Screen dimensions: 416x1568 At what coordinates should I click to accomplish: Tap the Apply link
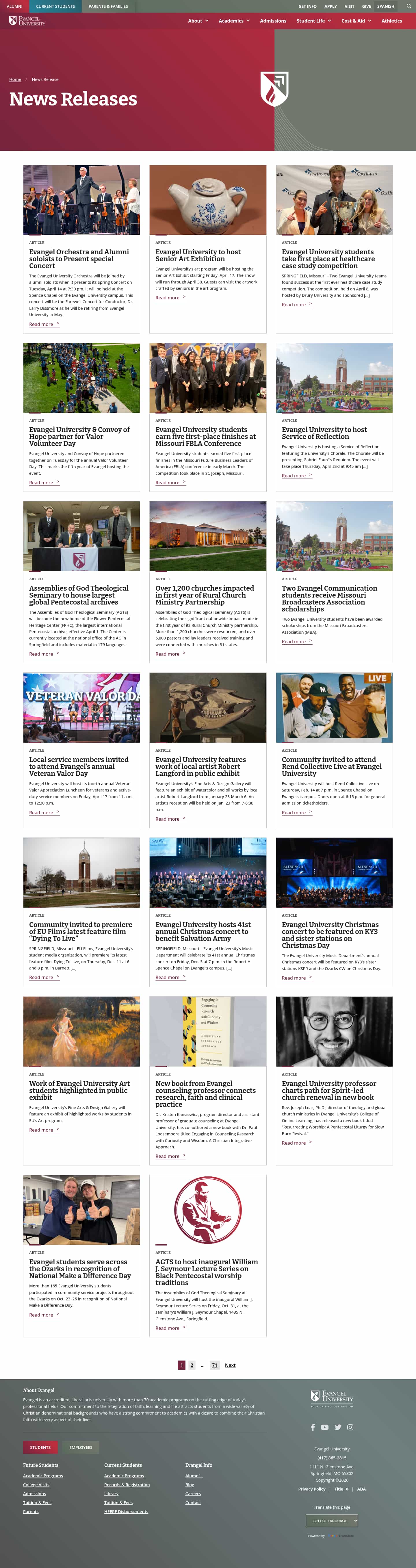[330, 6]
